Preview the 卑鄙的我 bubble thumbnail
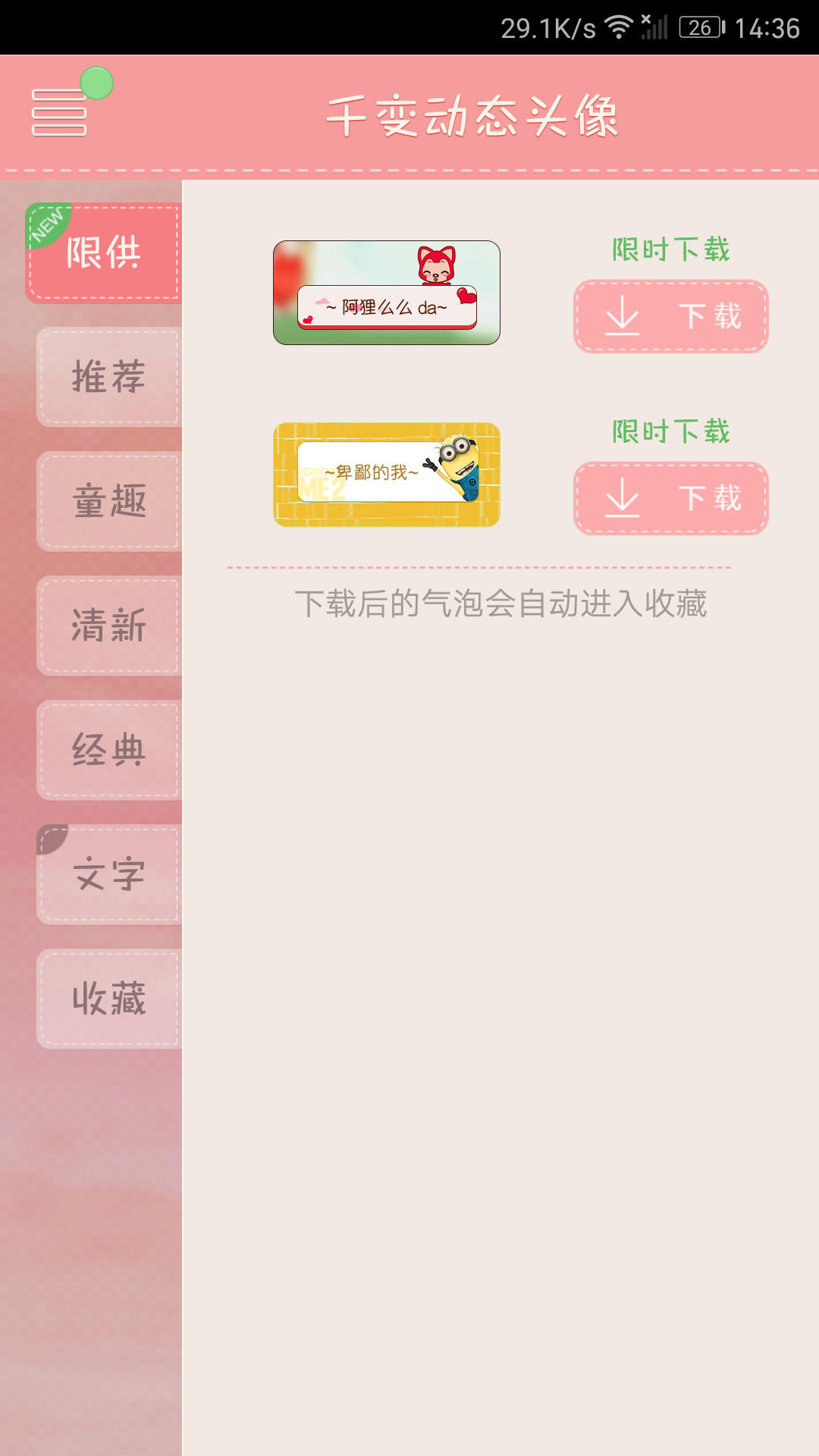819x1456 pixels. pos(387,475)
